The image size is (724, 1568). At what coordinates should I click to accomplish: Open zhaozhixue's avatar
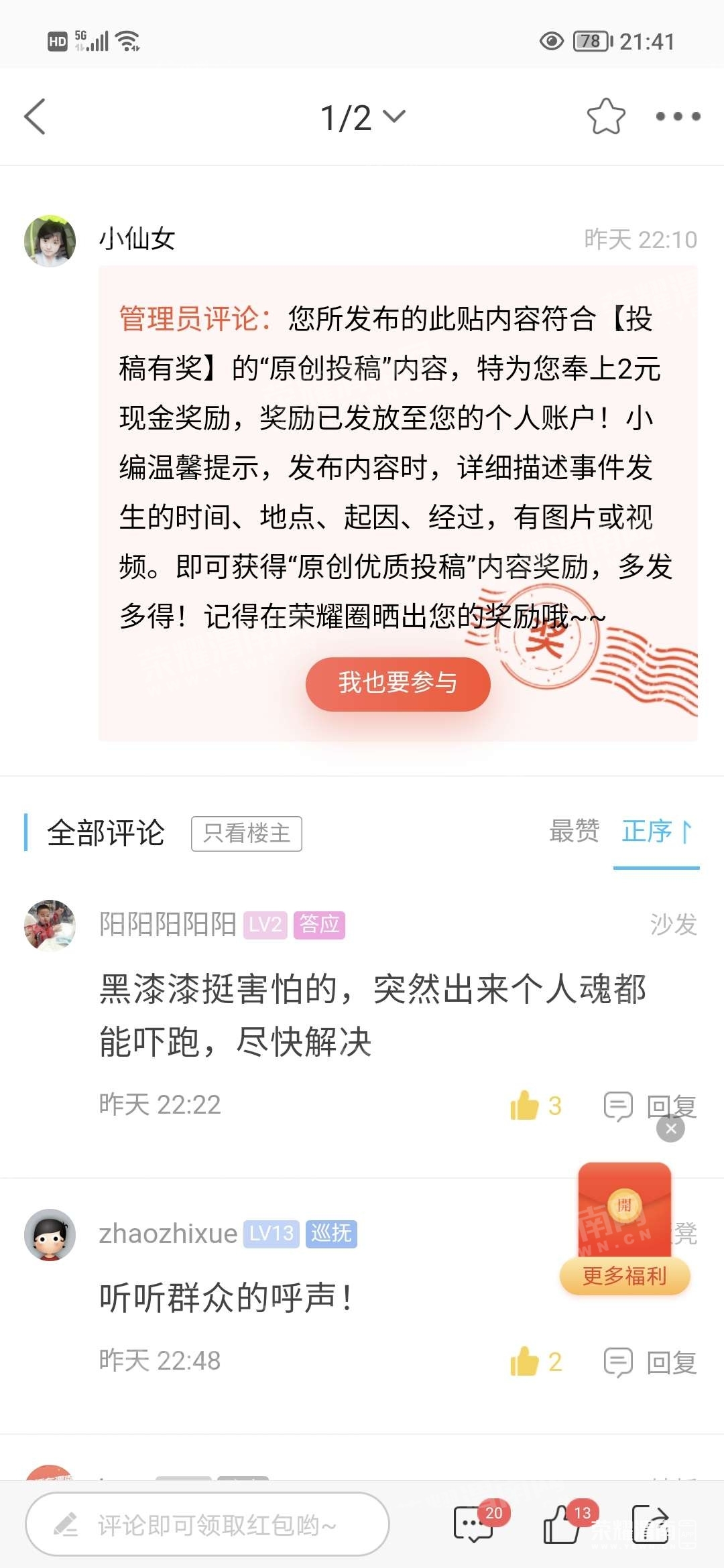pyautogui.click(x=50, y=1234)
